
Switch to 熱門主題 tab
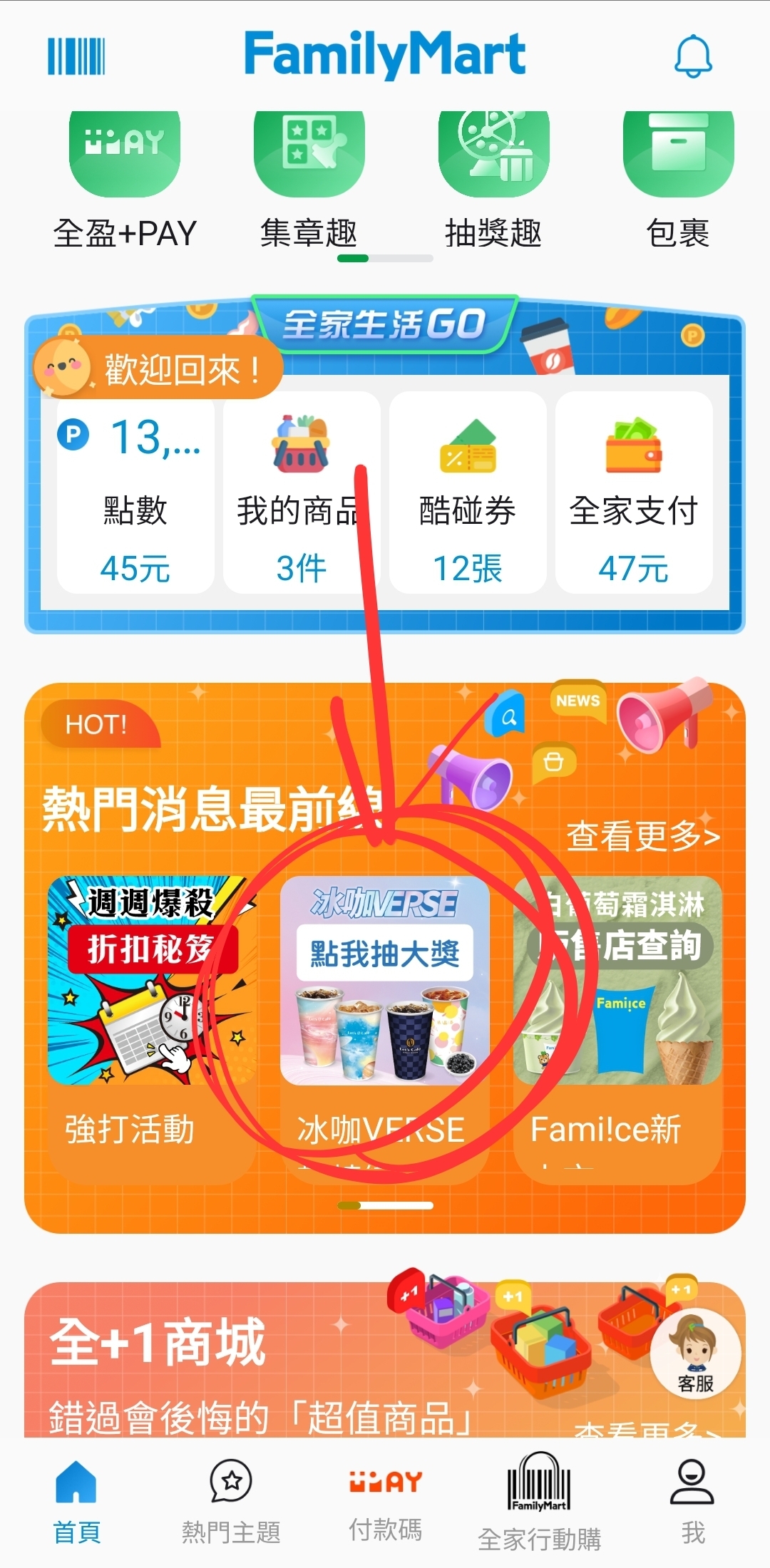tap(231, 1500)
